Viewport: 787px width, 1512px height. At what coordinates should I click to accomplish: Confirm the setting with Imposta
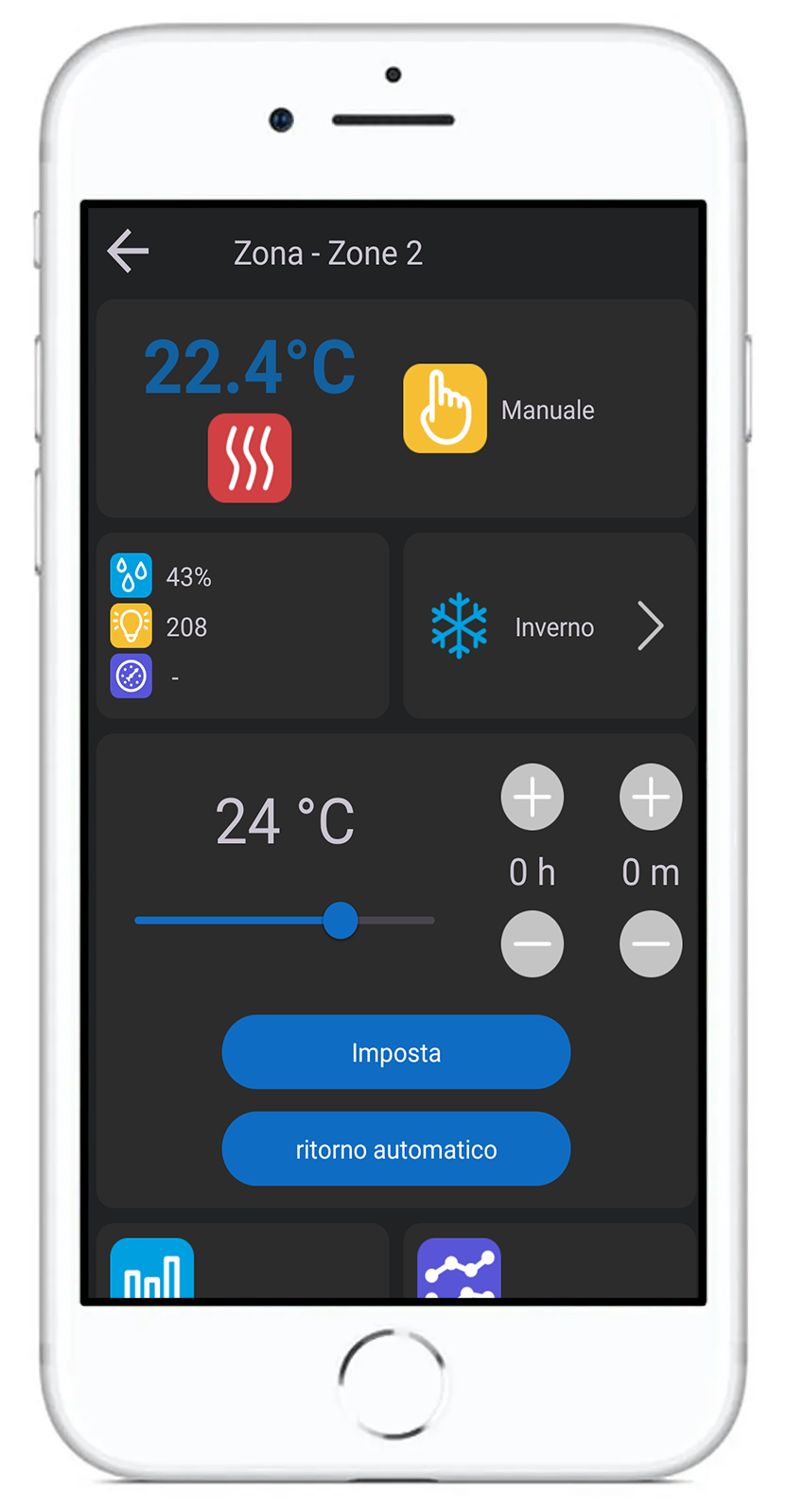pos(396,1052)
